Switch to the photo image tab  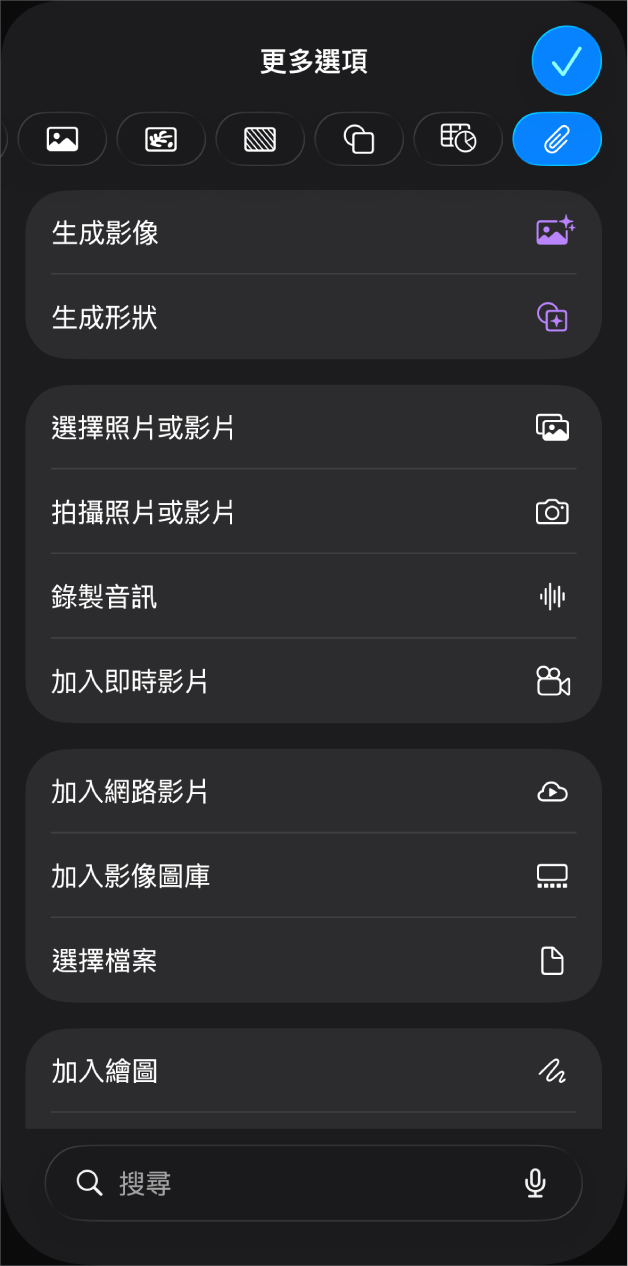coord(62,139)
